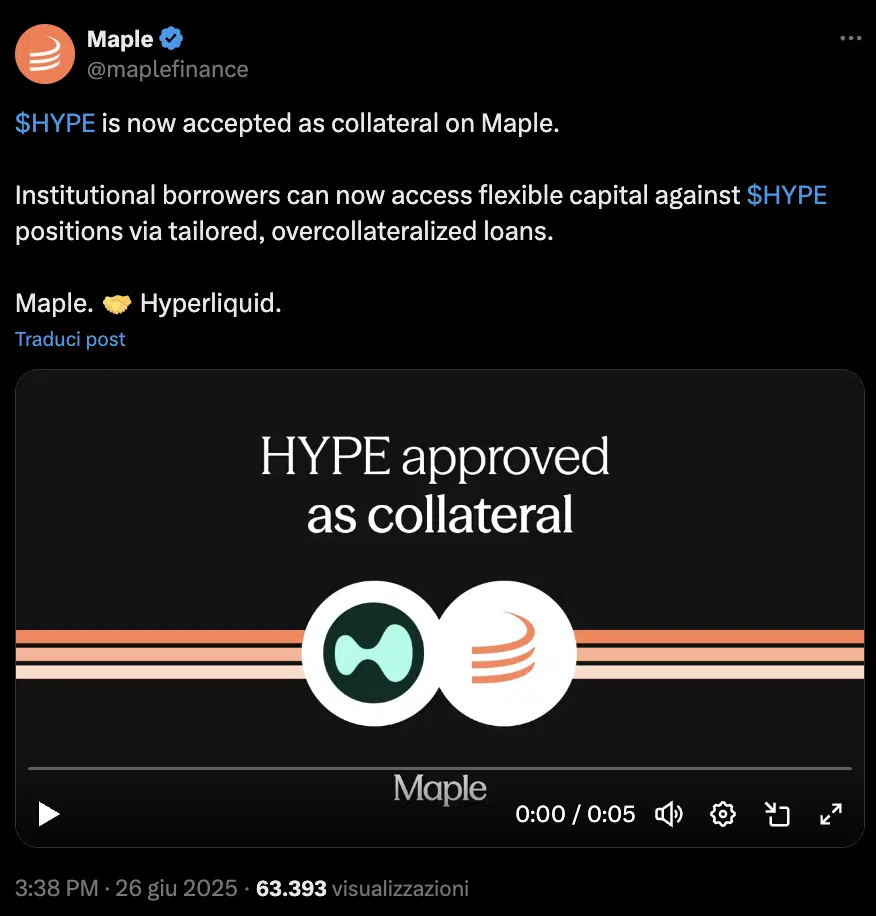Switch video to picture-in-picture mode
Screen dimensions: 876x916
pos(777,814)
